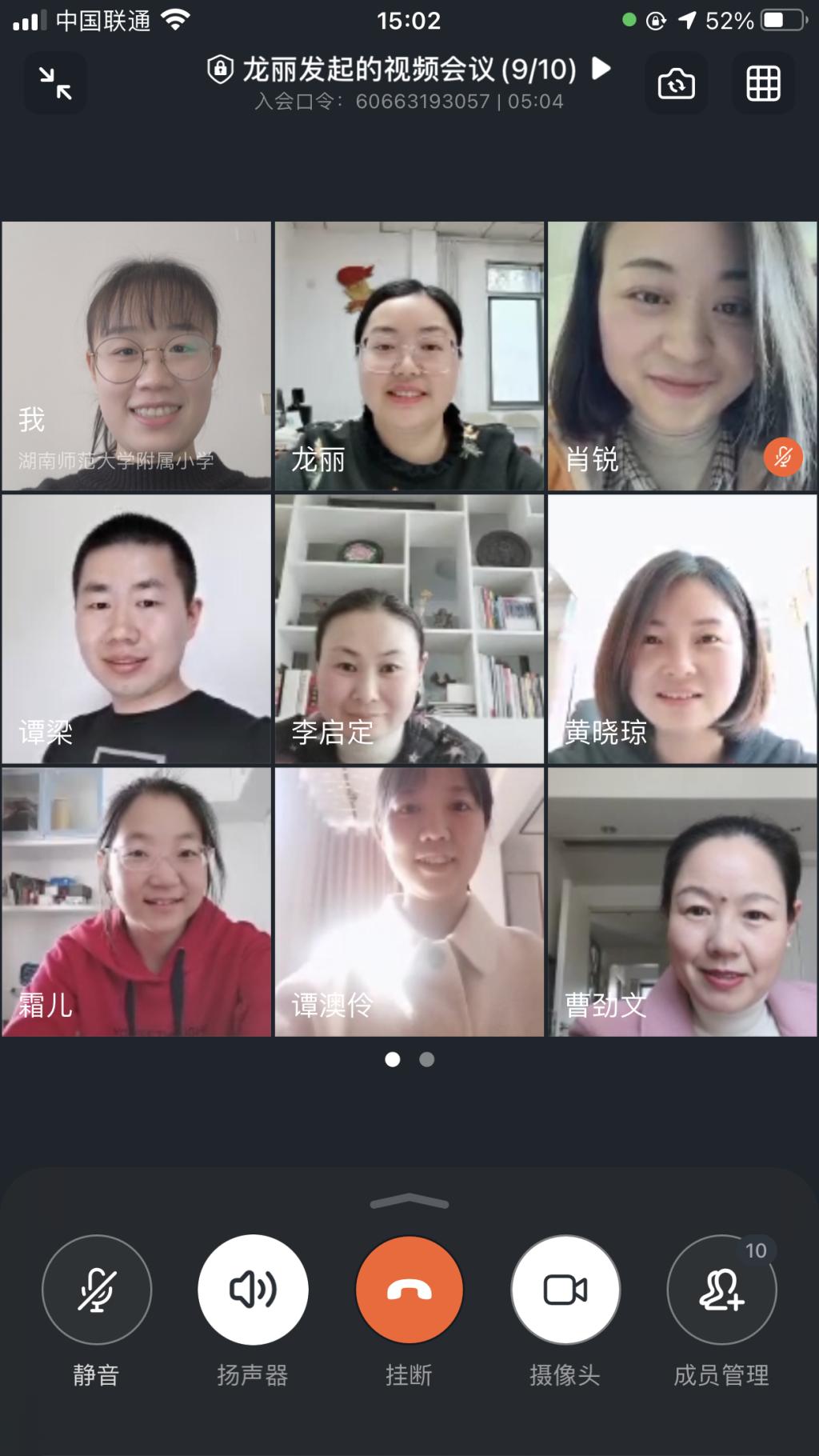This screenshot has width=819, height=1456.
Task: Open 成员管理 member management
Action: (721, 1289)
